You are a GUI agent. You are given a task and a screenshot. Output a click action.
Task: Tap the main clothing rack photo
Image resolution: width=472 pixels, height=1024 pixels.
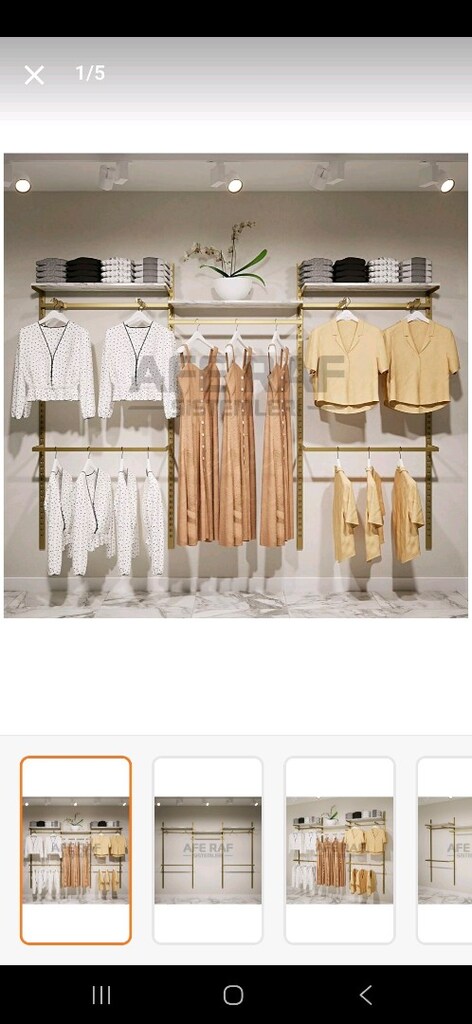tap(236, 385)
